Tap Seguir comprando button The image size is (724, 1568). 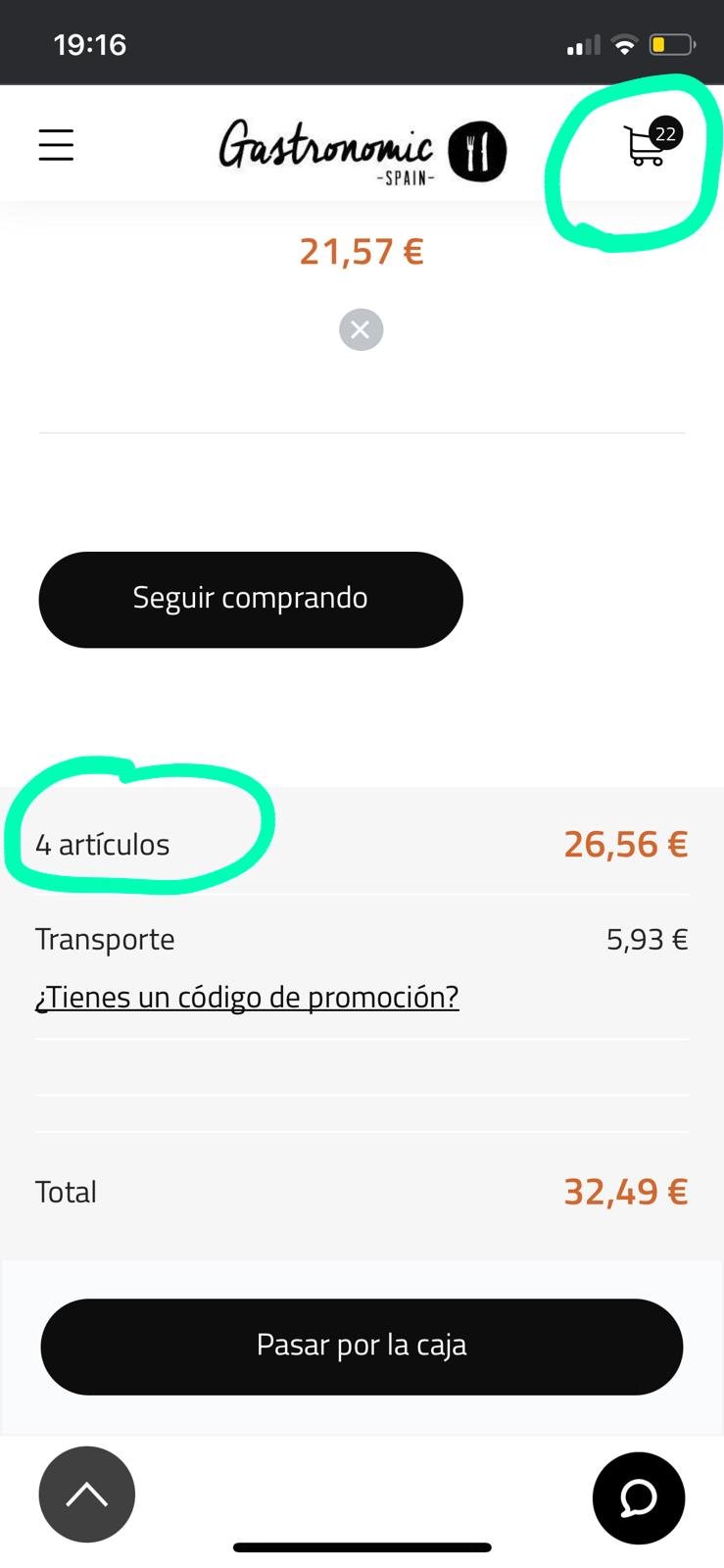tap(251, 599)
